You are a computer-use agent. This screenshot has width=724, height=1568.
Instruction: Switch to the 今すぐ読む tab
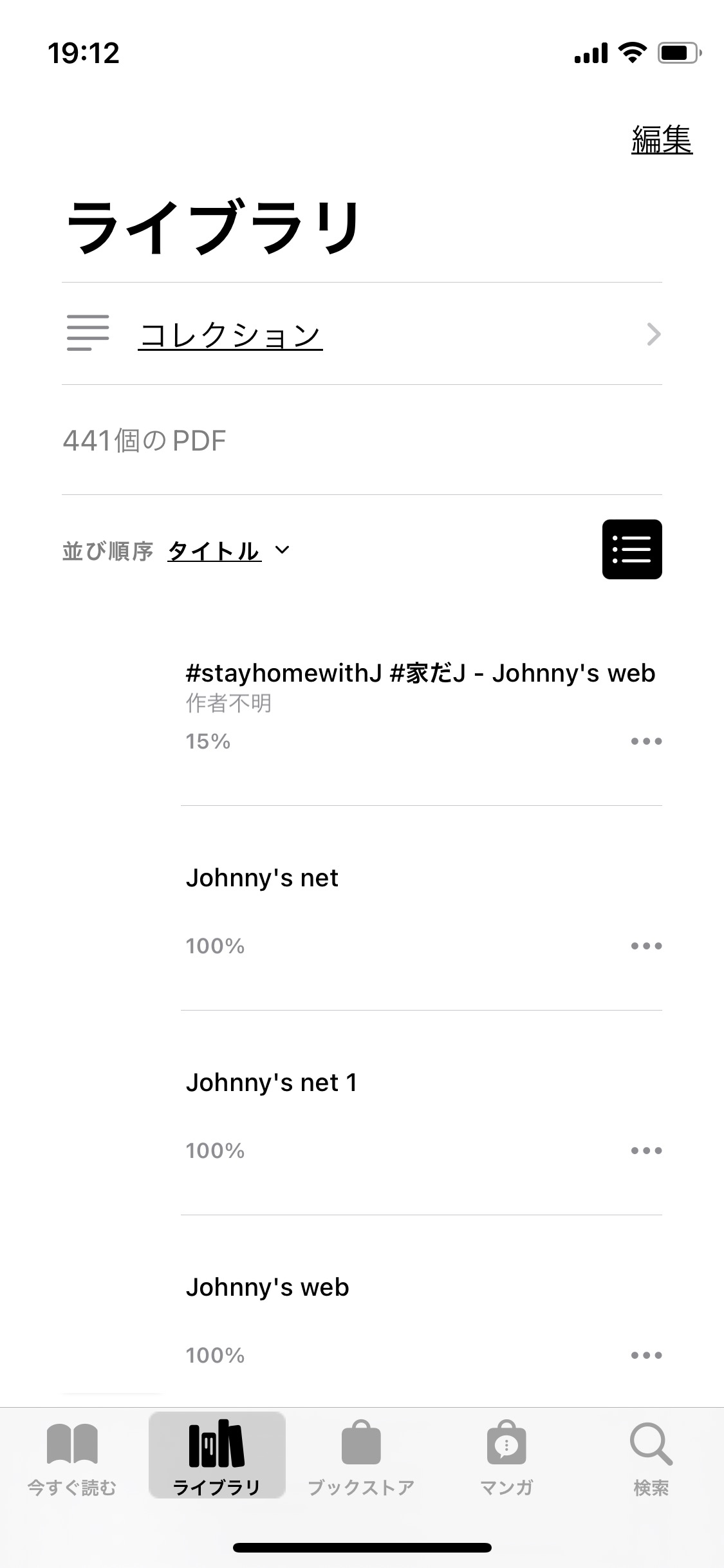pos(72,1459)
